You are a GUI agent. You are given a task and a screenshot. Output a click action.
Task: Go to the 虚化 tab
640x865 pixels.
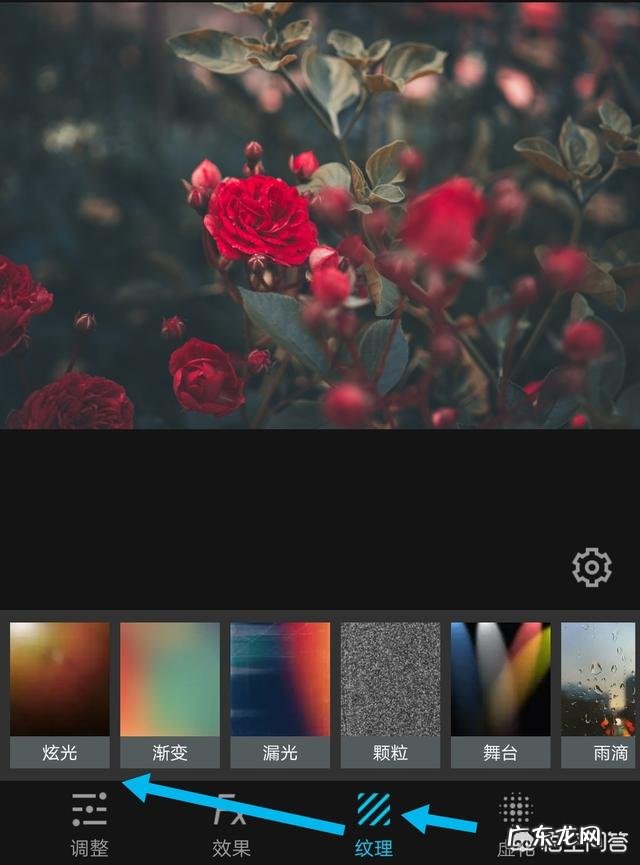tap(515, 825)
